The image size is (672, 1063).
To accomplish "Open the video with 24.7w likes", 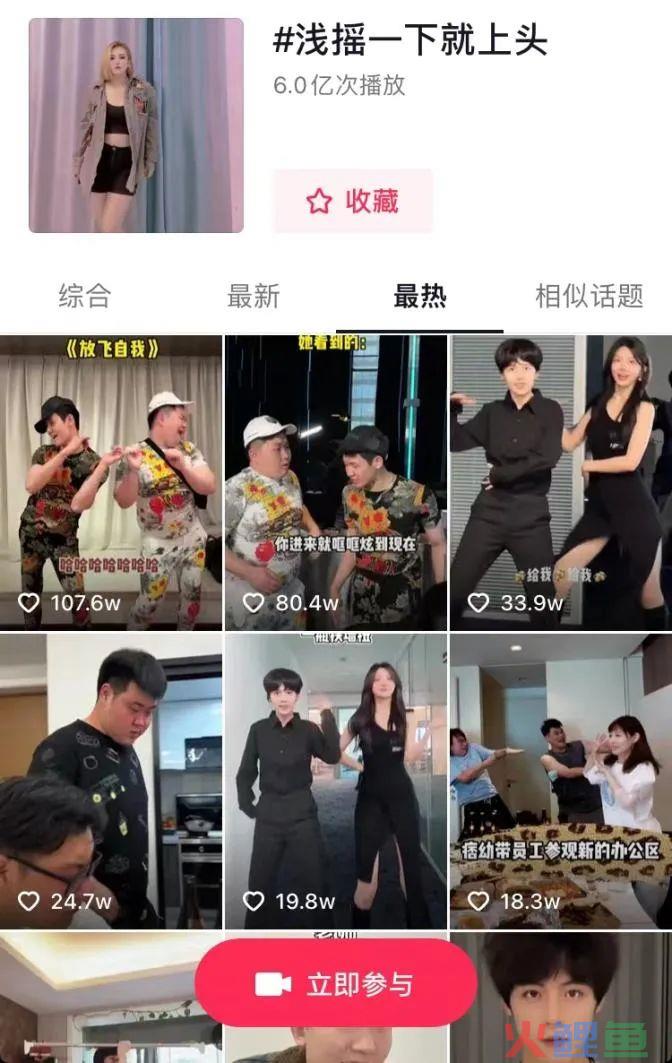I will (110, 780).
